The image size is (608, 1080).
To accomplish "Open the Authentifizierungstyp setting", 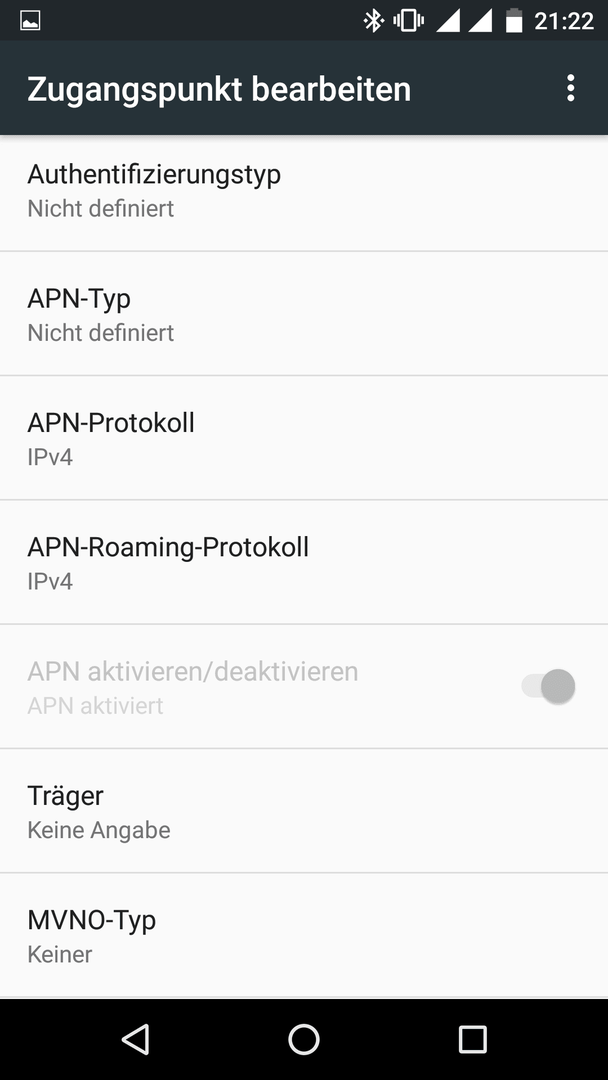I will click(x=304, y=189).
